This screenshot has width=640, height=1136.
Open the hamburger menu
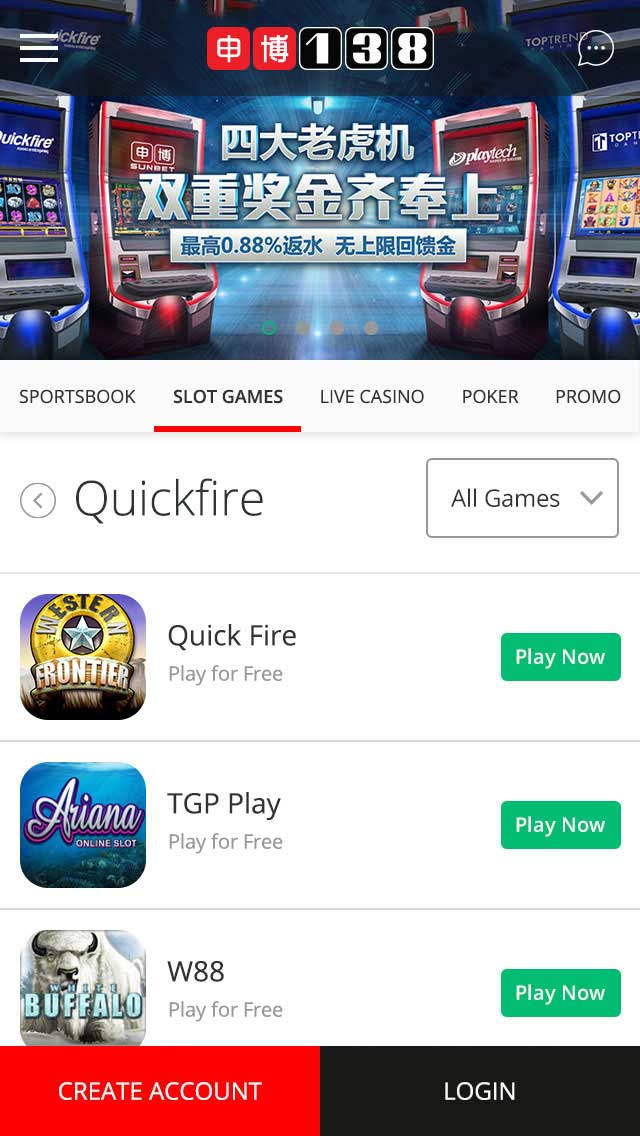(39, 47)
